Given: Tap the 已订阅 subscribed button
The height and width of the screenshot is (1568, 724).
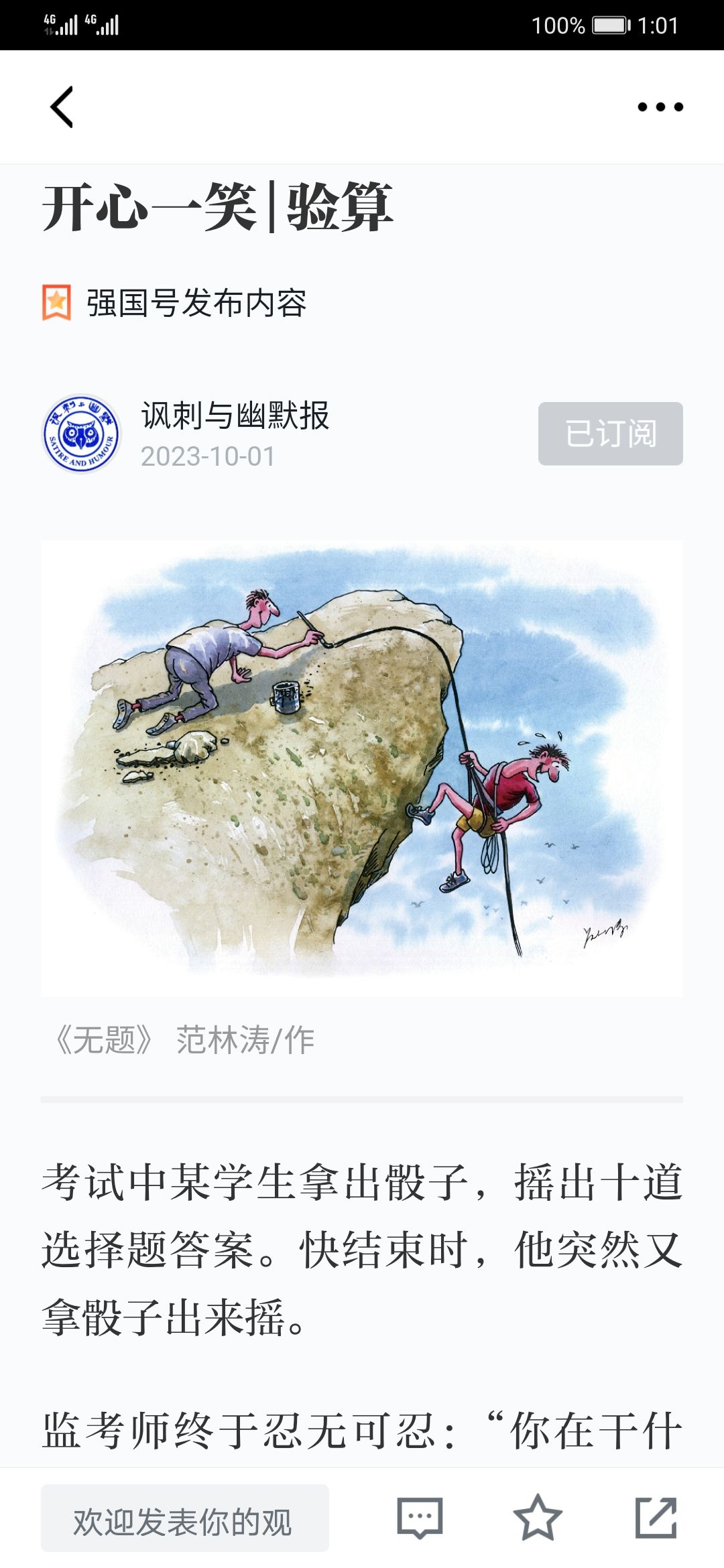Looking at the screenshot, I should 611,434.
